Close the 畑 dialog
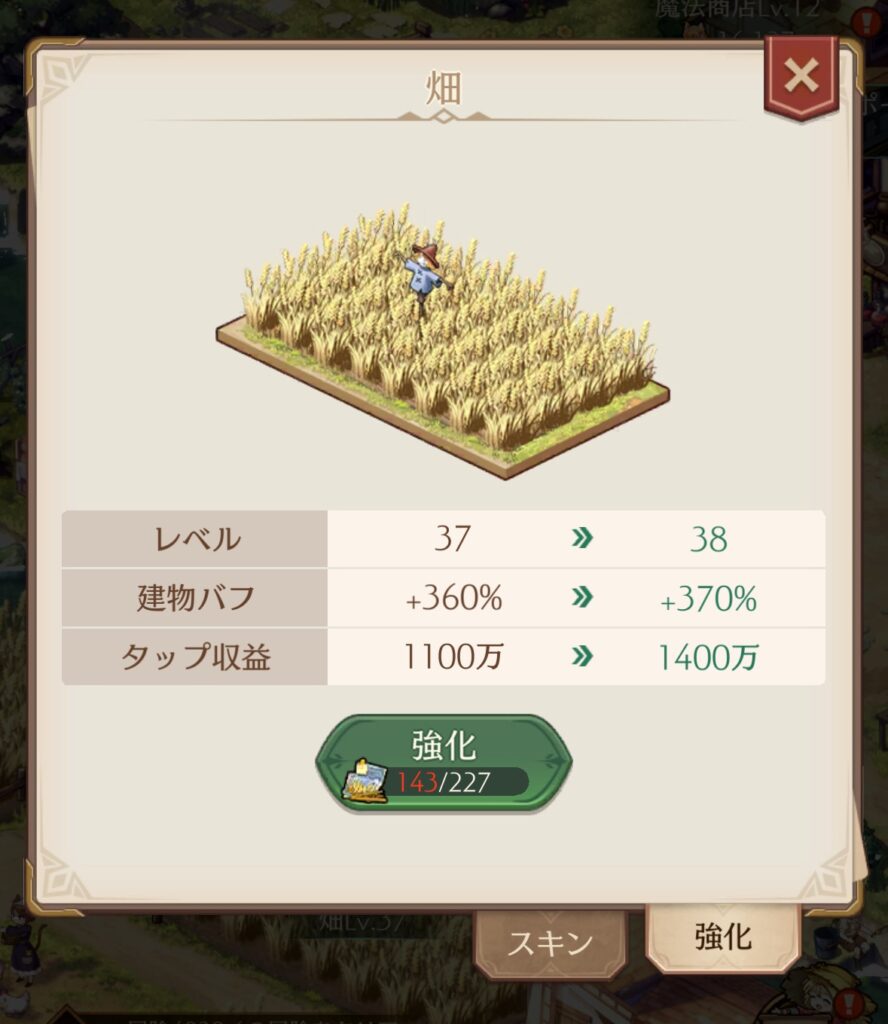Image resolution: width=888 pixels, height=1024 pixels. pyautogui.click(x=800, y=75)
